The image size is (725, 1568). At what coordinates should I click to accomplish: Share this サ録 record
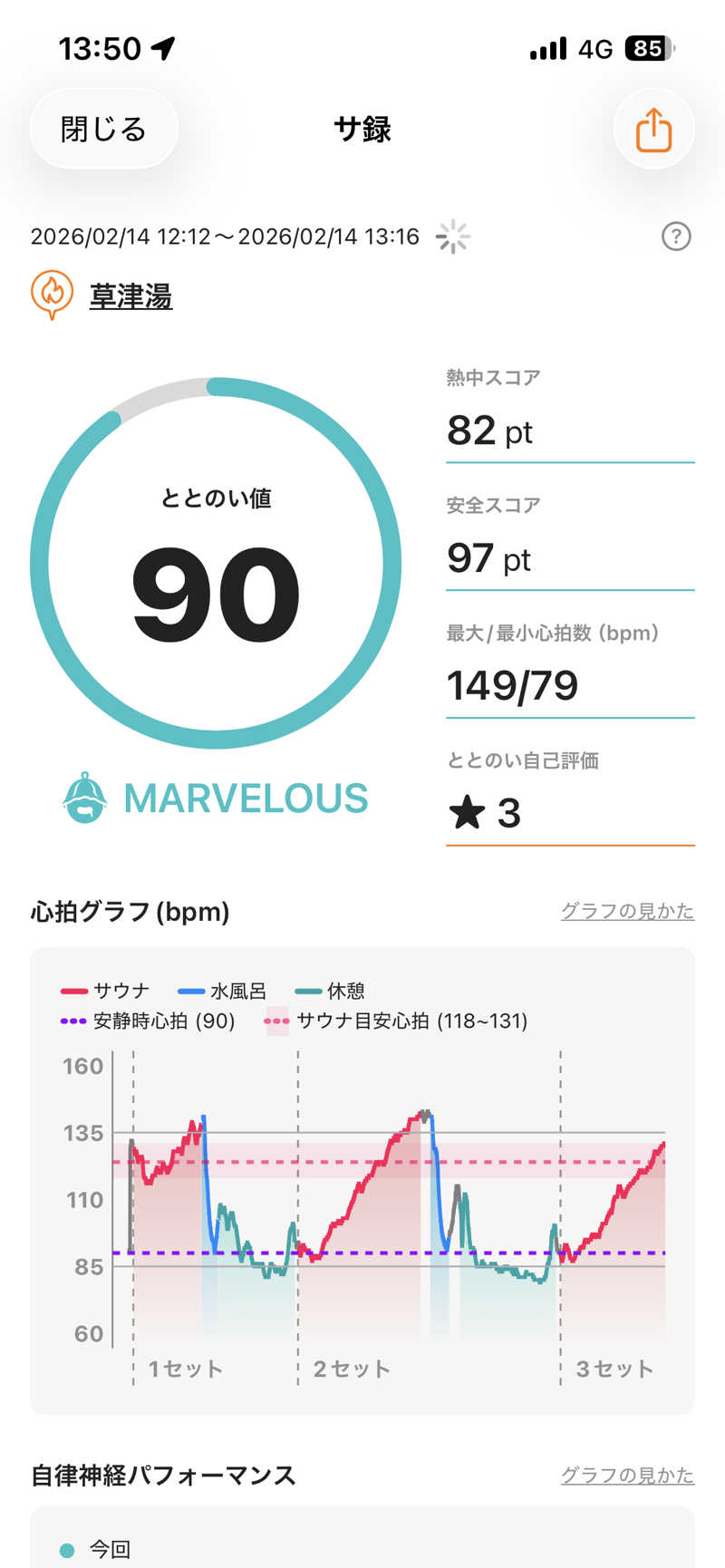pos(653,130)
